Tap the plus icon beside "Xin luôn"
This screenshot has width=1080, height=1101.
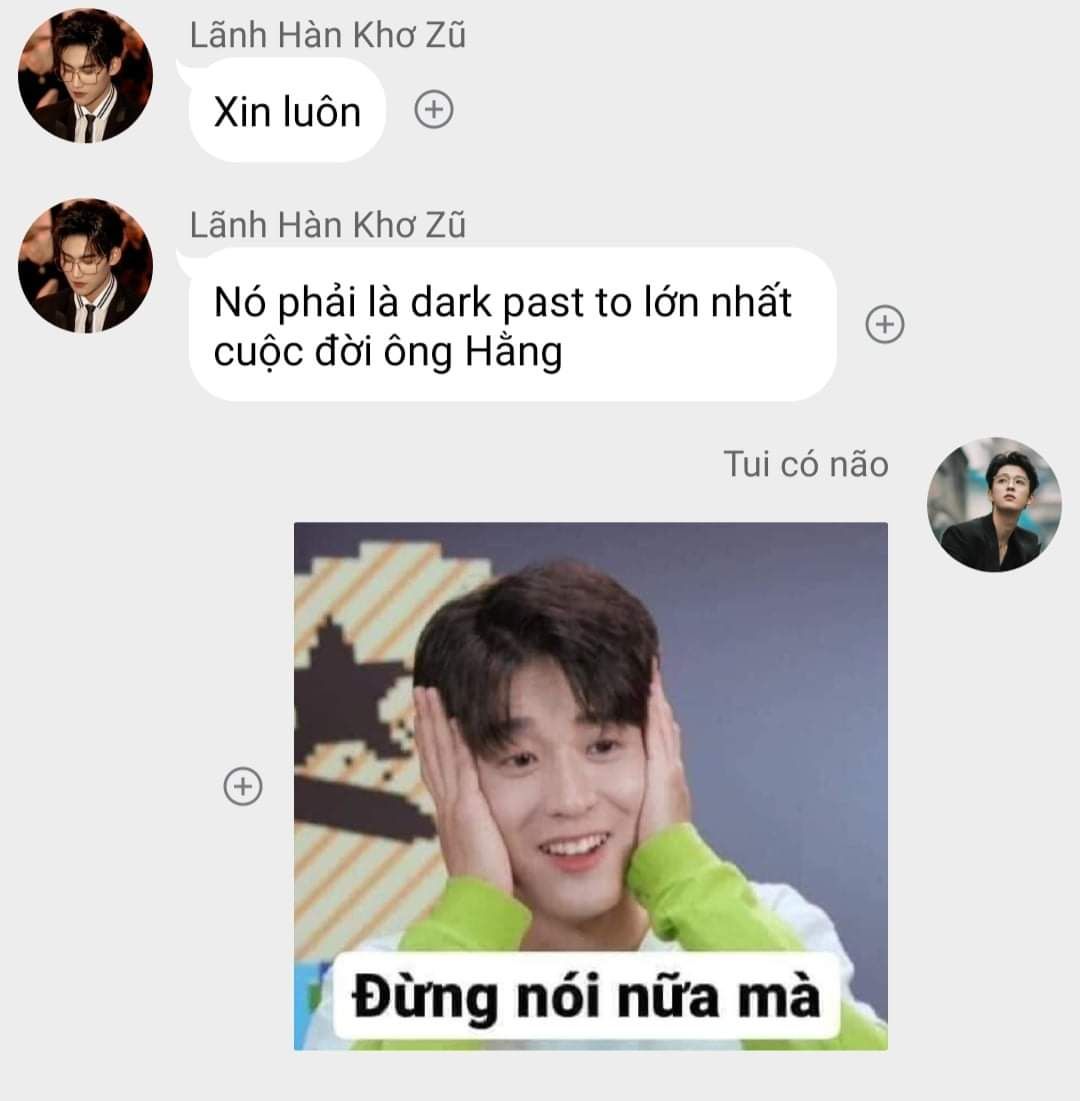tap(433, 110)
